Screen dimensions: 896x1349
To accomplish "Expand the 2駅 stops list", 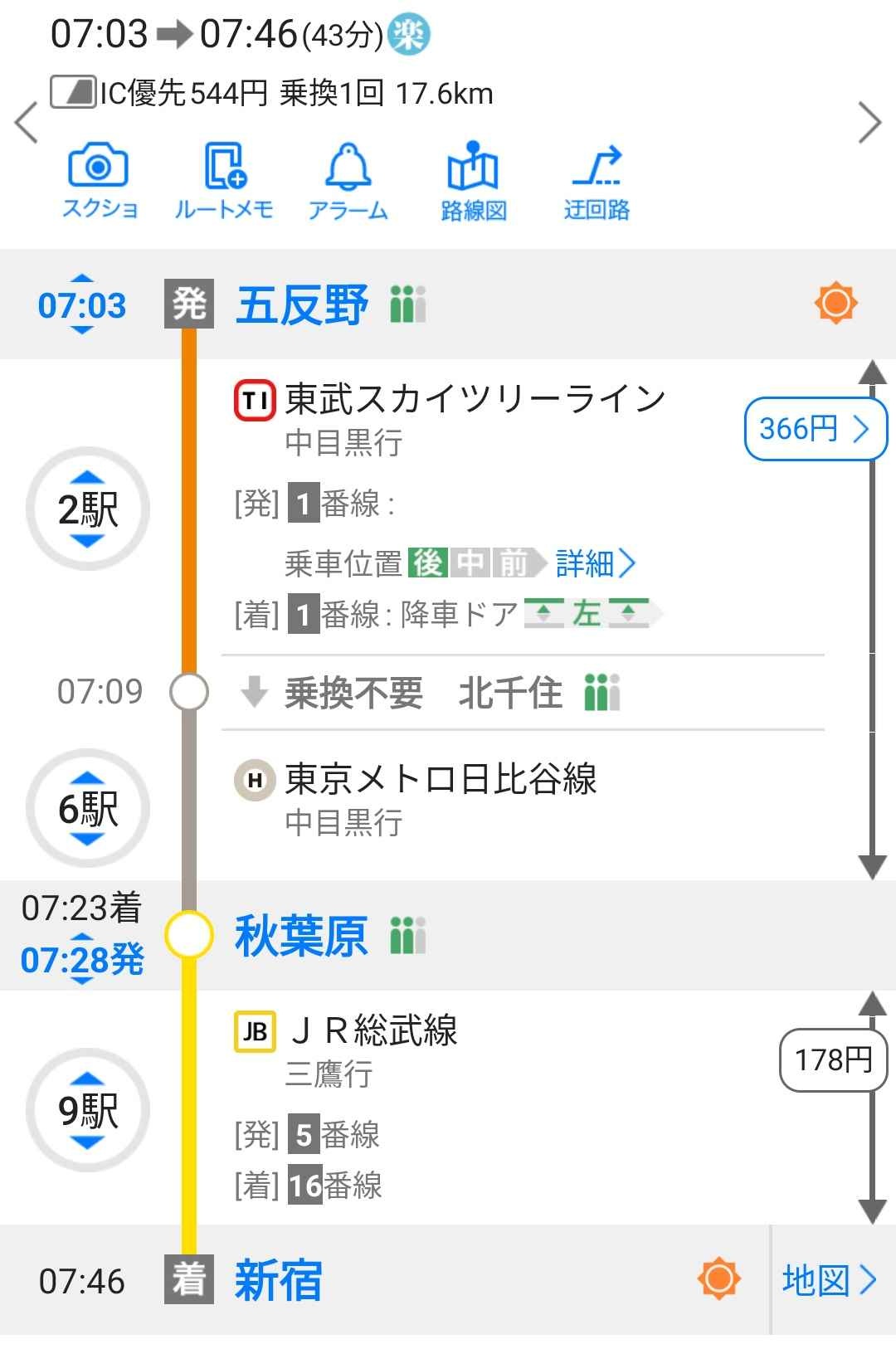I will tap(88, 509).
